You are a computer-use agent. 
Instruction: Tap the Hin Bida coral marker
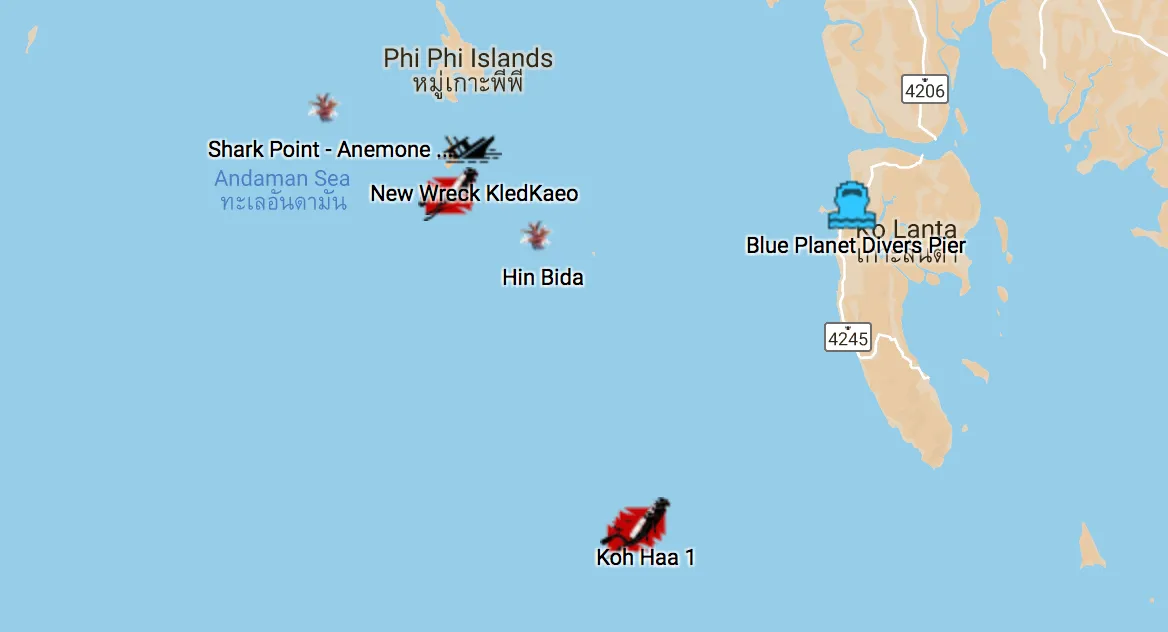point(536,236)
